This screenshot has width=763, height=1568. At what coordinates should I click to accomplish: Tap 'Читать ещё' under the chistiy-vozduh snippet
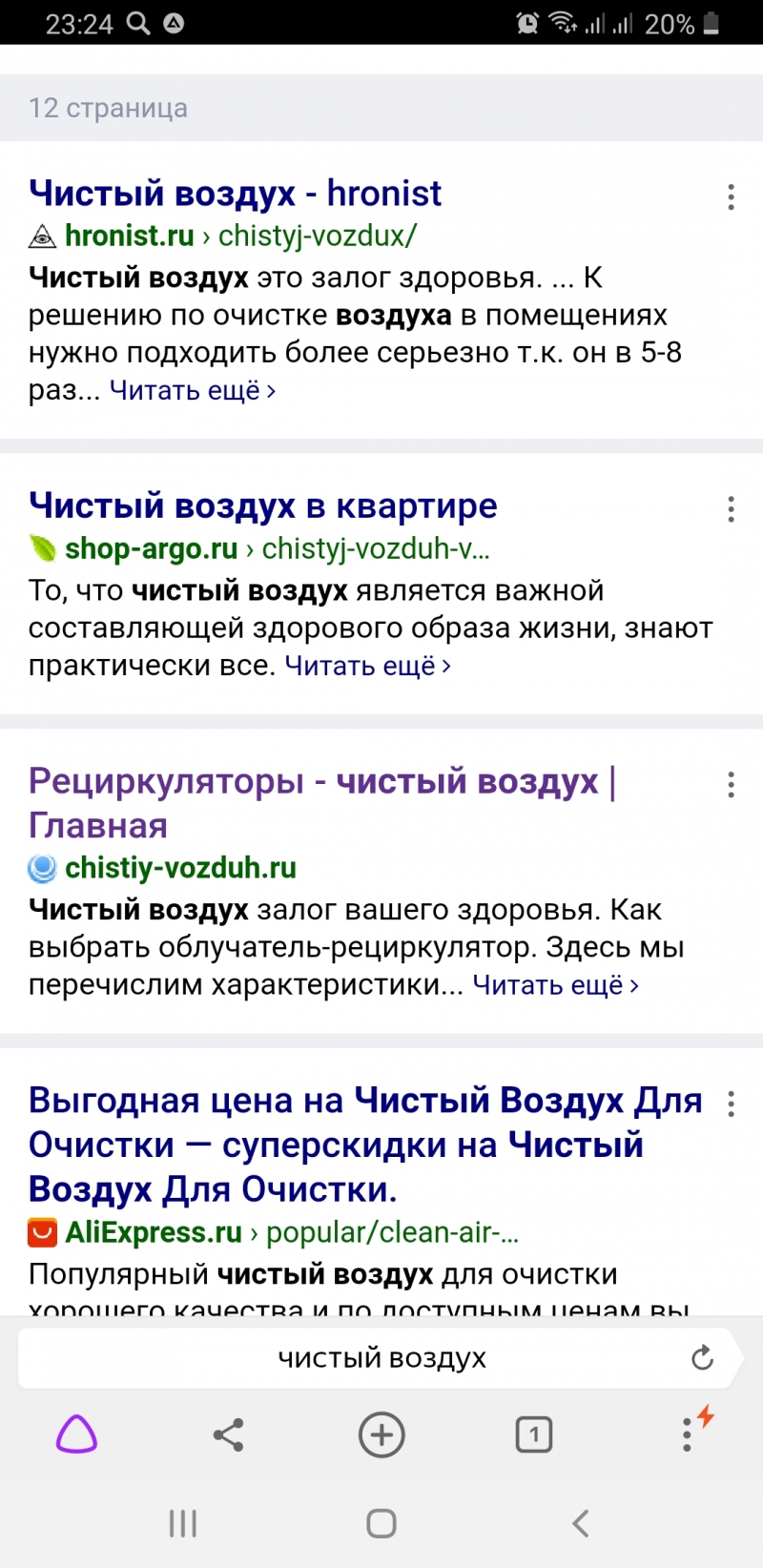tap(555, 985)
